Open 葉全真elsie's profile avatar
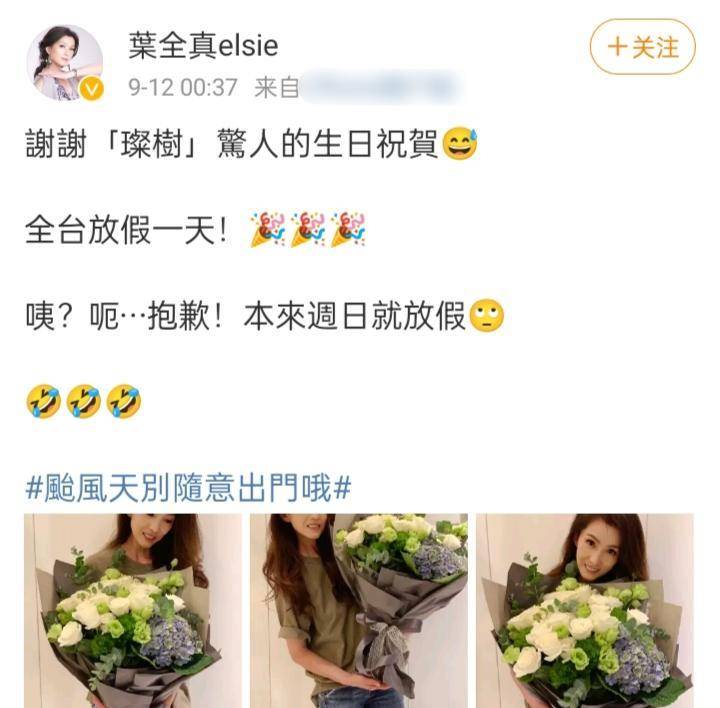The image size is (720, 708). point(65,62)
